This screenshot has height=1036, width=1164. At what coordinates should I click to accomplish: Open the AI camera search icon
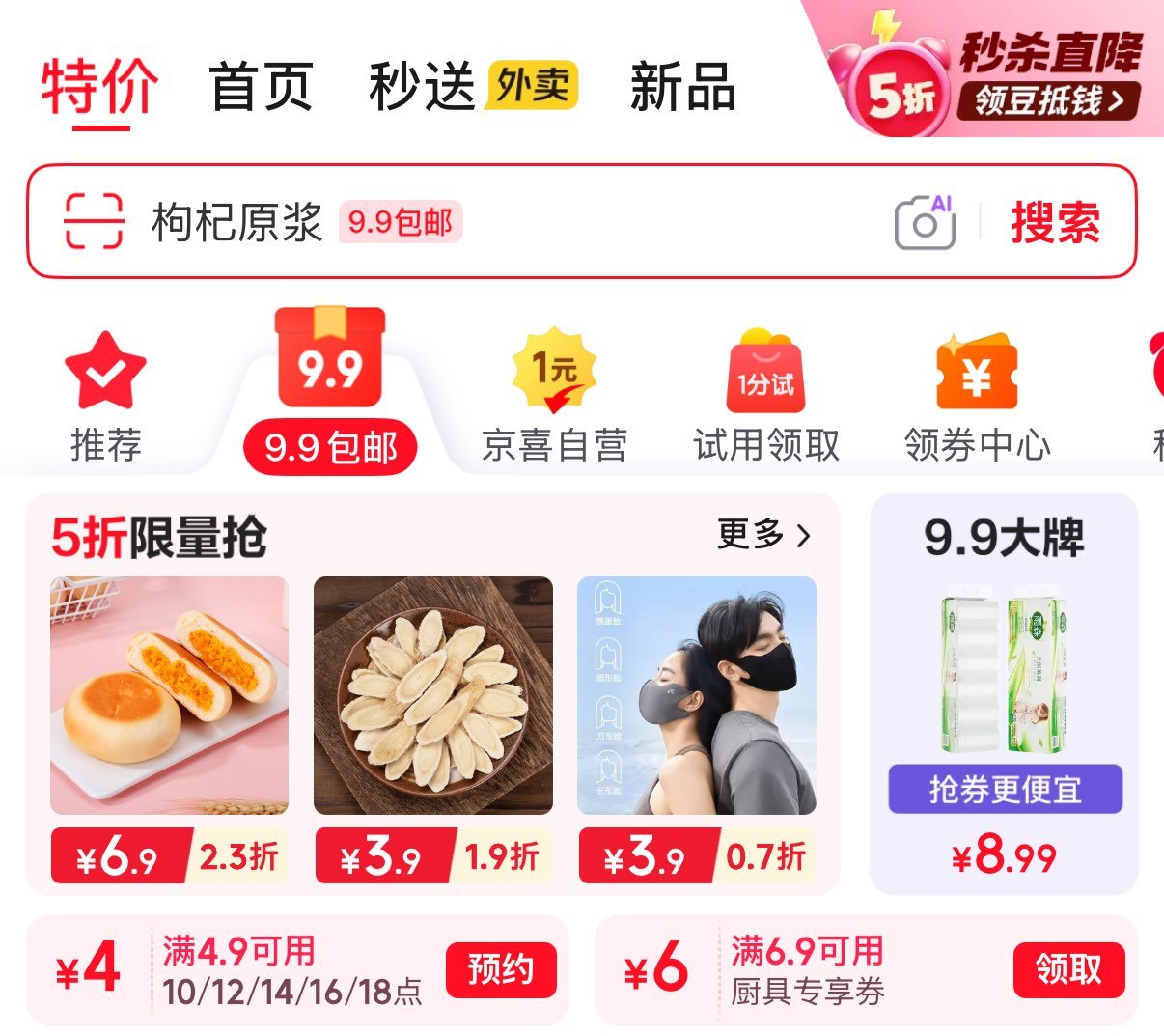pos(925,222)
